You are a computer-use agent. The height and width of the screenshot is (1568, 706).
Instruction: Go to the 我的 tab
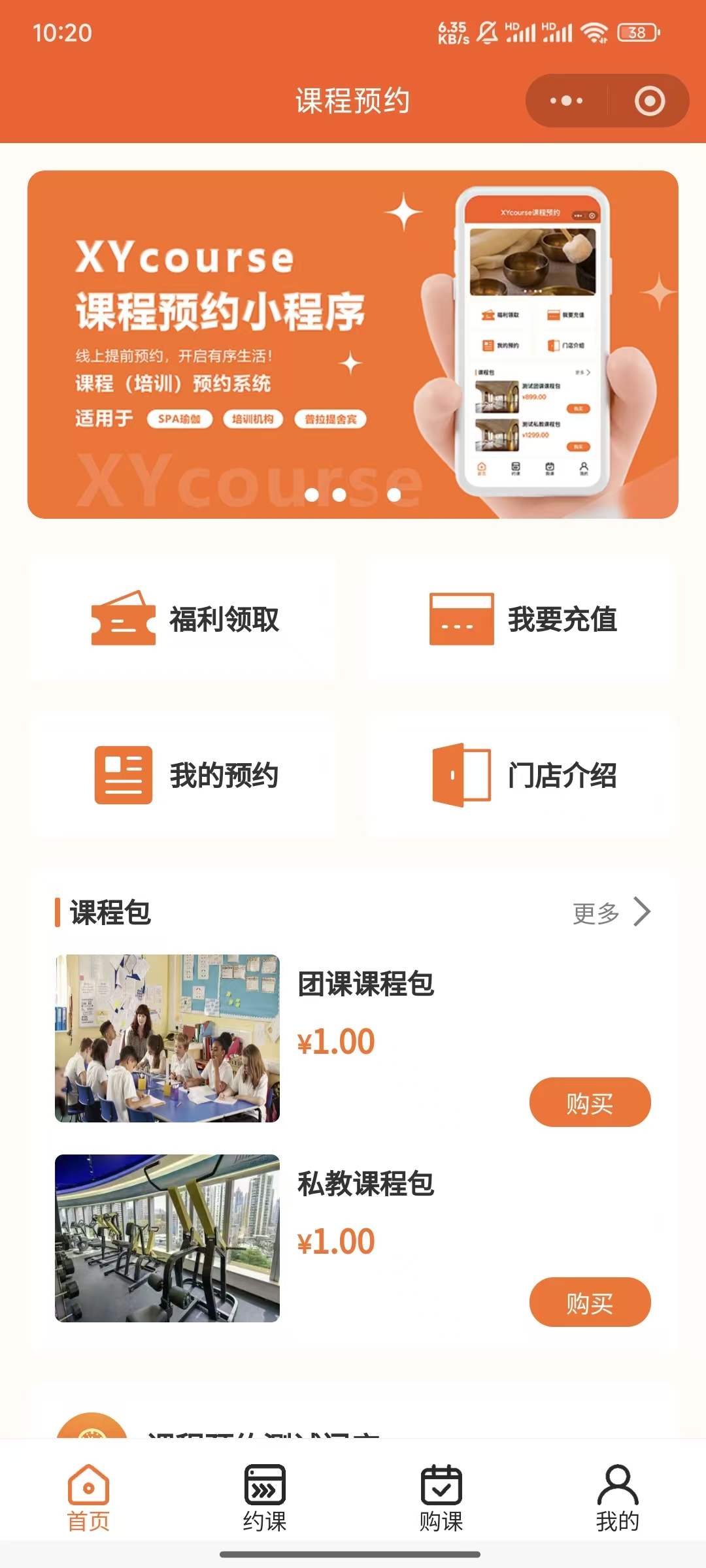click(x=617, y=1498)
